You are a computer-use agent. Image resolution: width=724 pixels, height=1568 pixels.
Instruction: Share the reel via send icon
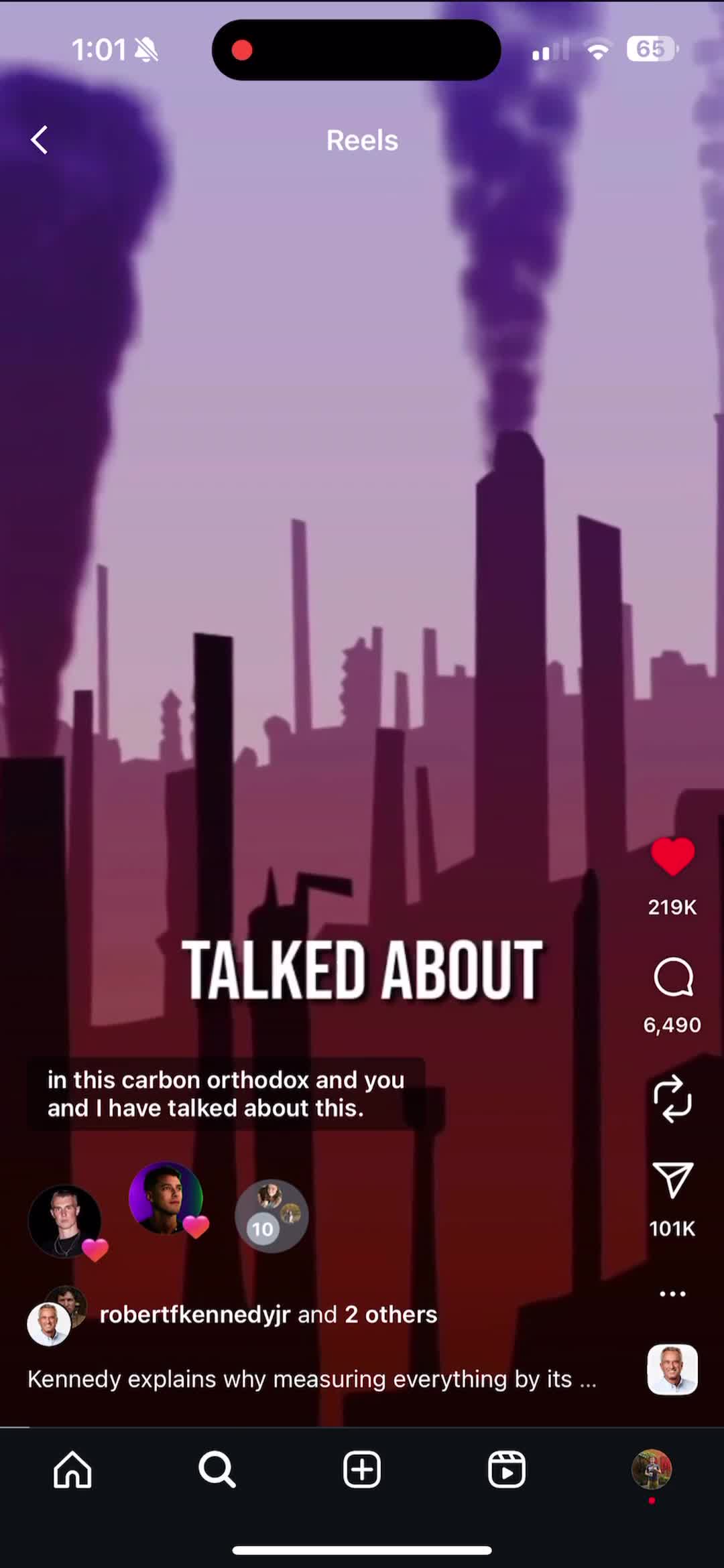tap(672, 1181)
